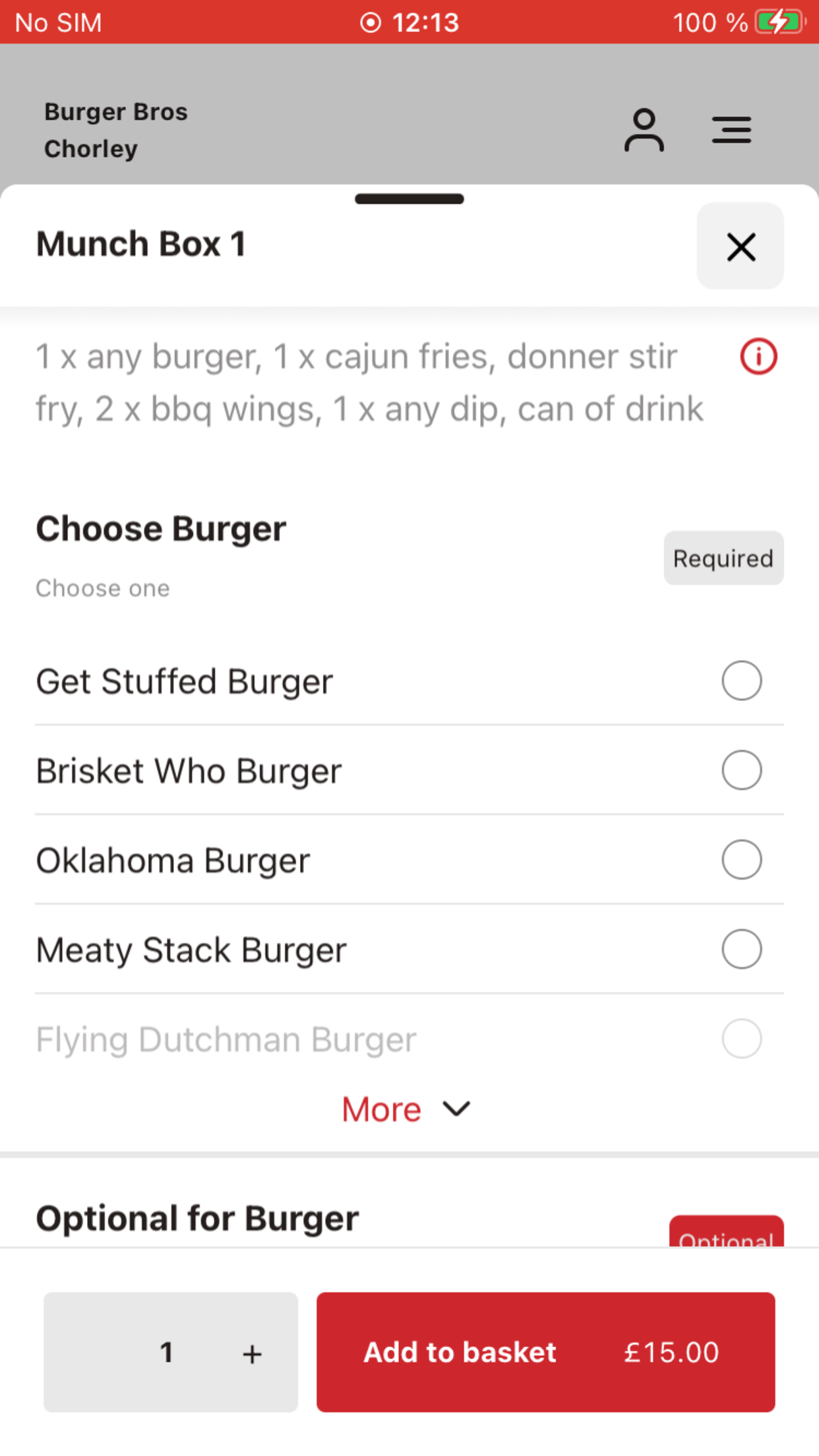The width and height of the screenshot is (819, 1456).
Task: Choose the Brisket Who Burger option
Action: point(741,770)
